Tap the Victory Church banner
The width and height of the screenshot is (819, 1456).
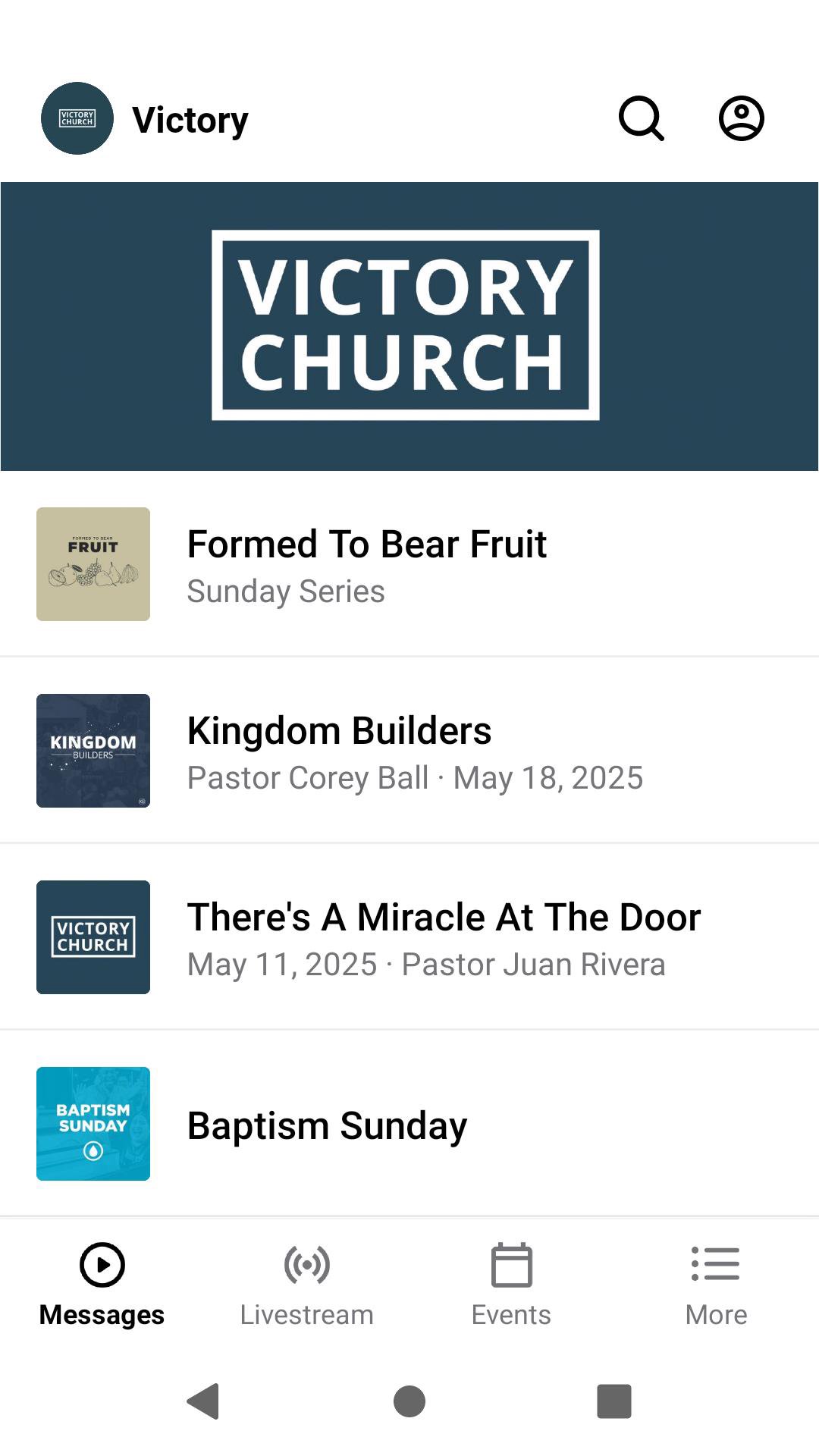(409, 326)
